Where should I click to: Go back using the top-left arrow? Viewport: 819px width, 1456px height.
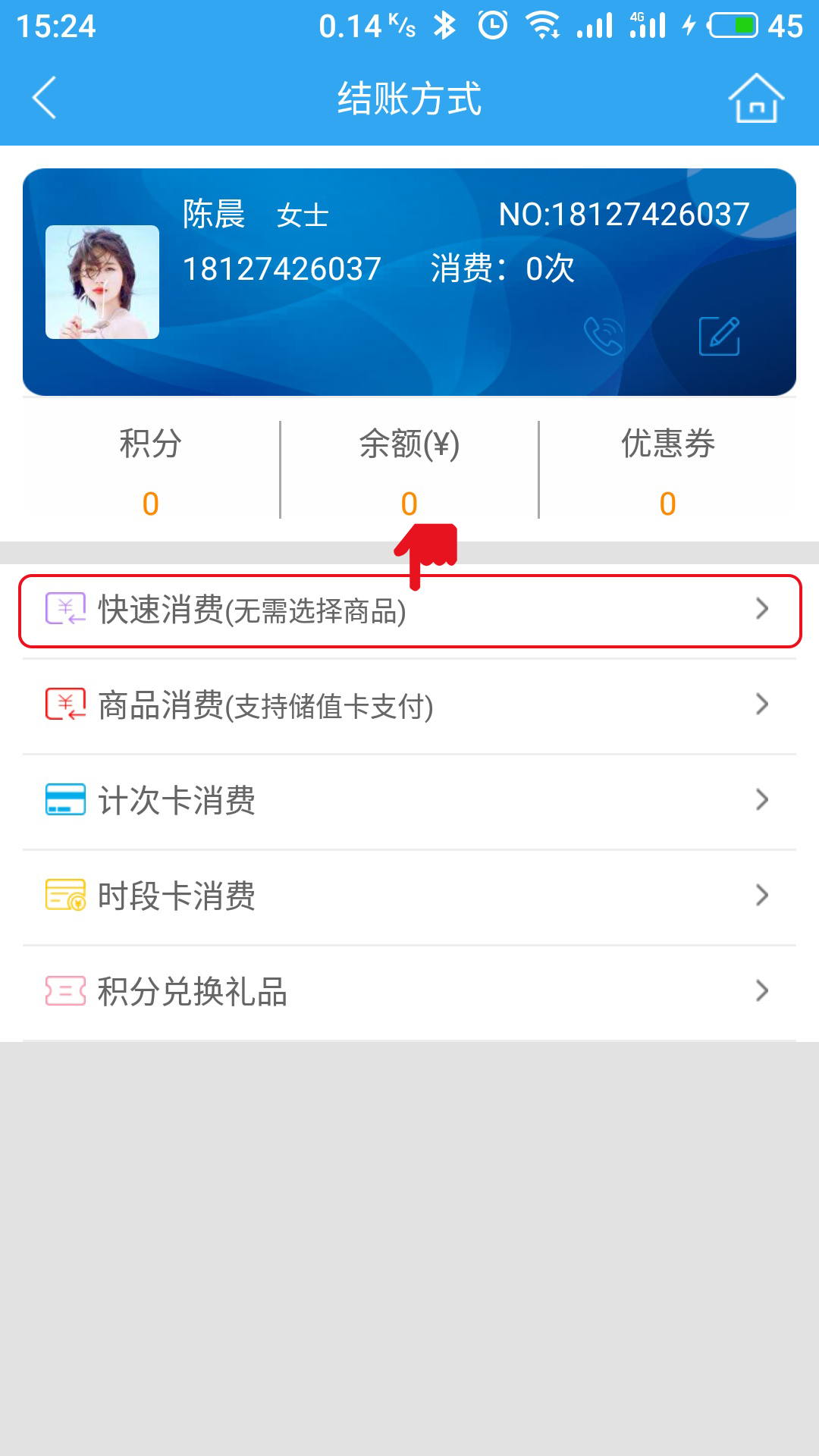click(45, 98)
